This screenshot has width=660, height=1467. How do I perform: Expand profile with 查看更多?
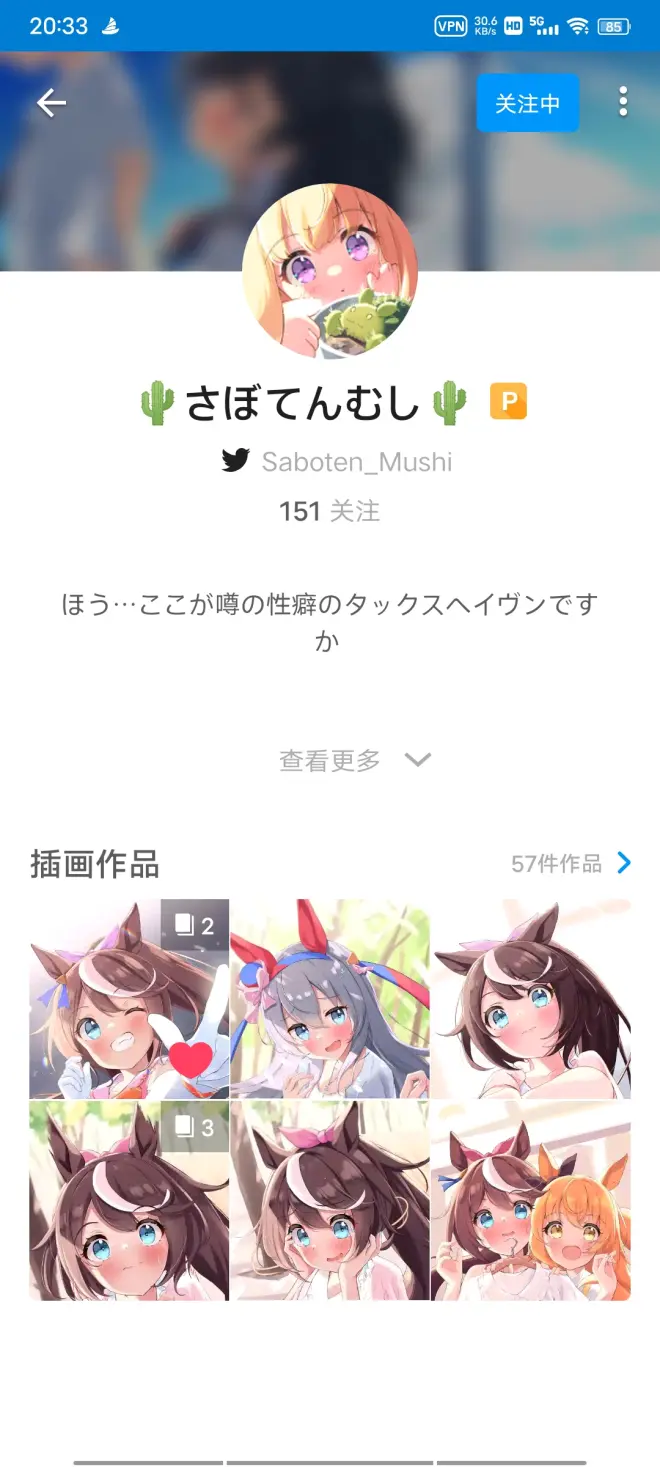tap(353, 760)
